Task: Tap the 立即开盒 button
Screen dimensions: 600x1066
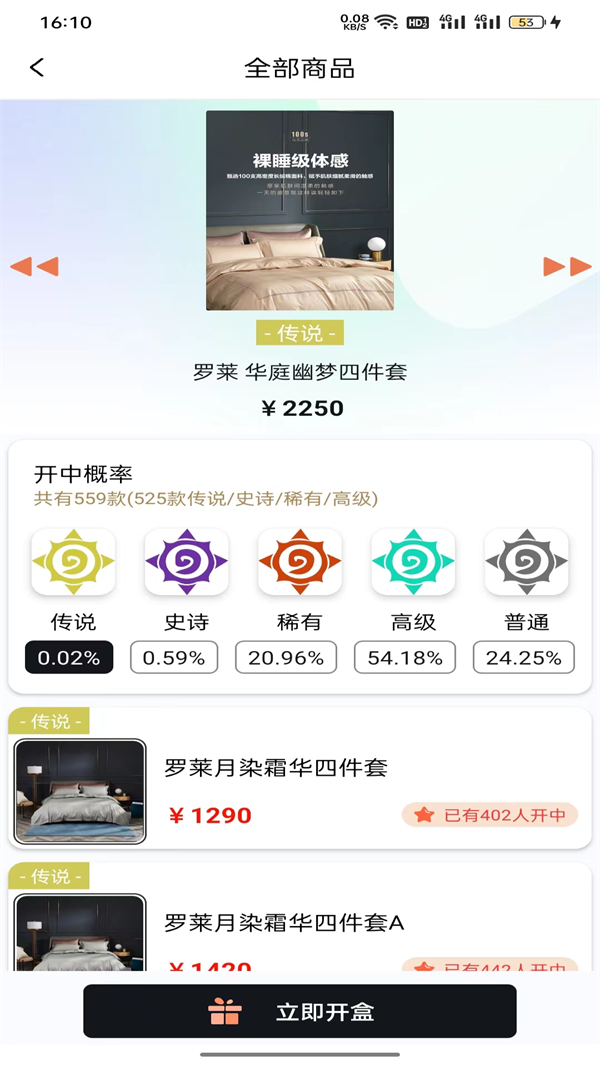Action: [x=300, y=1011]
